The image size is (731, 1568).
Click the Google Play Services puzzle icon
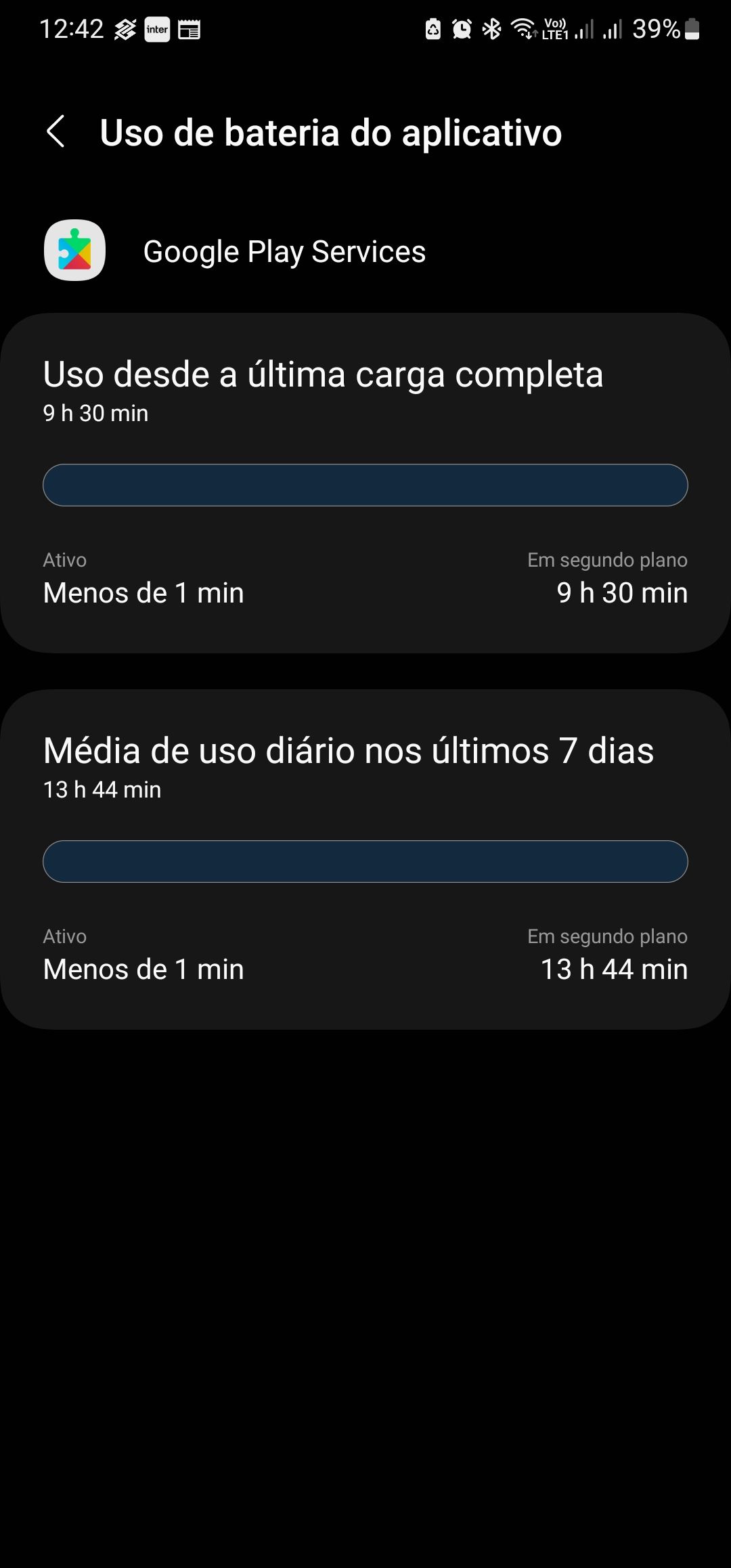74,251
